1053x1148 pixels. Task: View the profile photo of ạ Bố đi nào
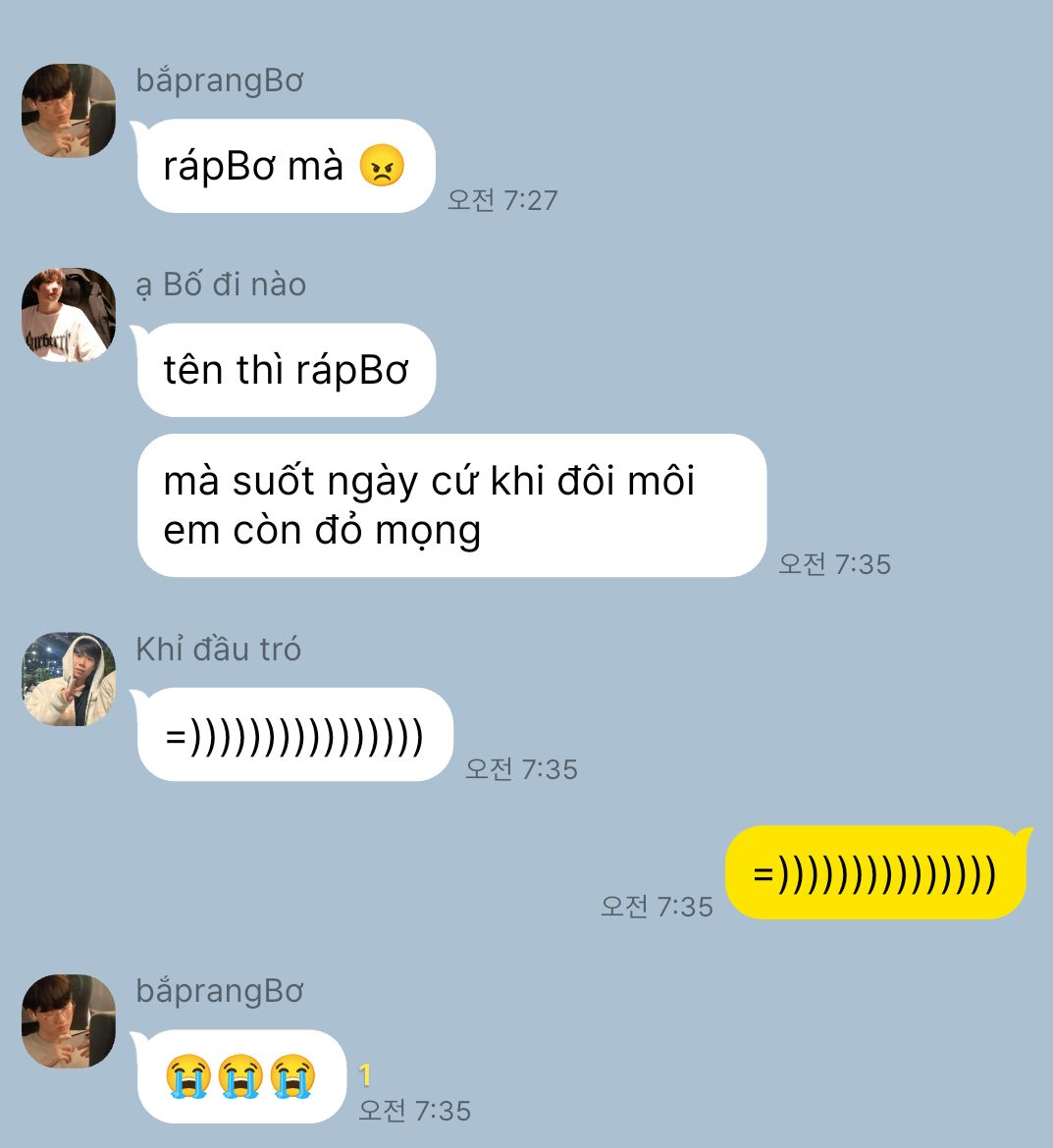click(x=69, y=315)
